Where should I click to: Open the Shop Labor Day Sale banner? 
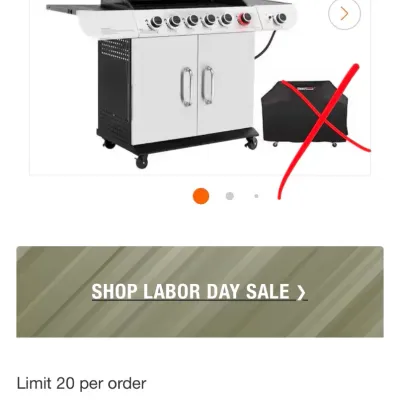[x=200, y=292]
